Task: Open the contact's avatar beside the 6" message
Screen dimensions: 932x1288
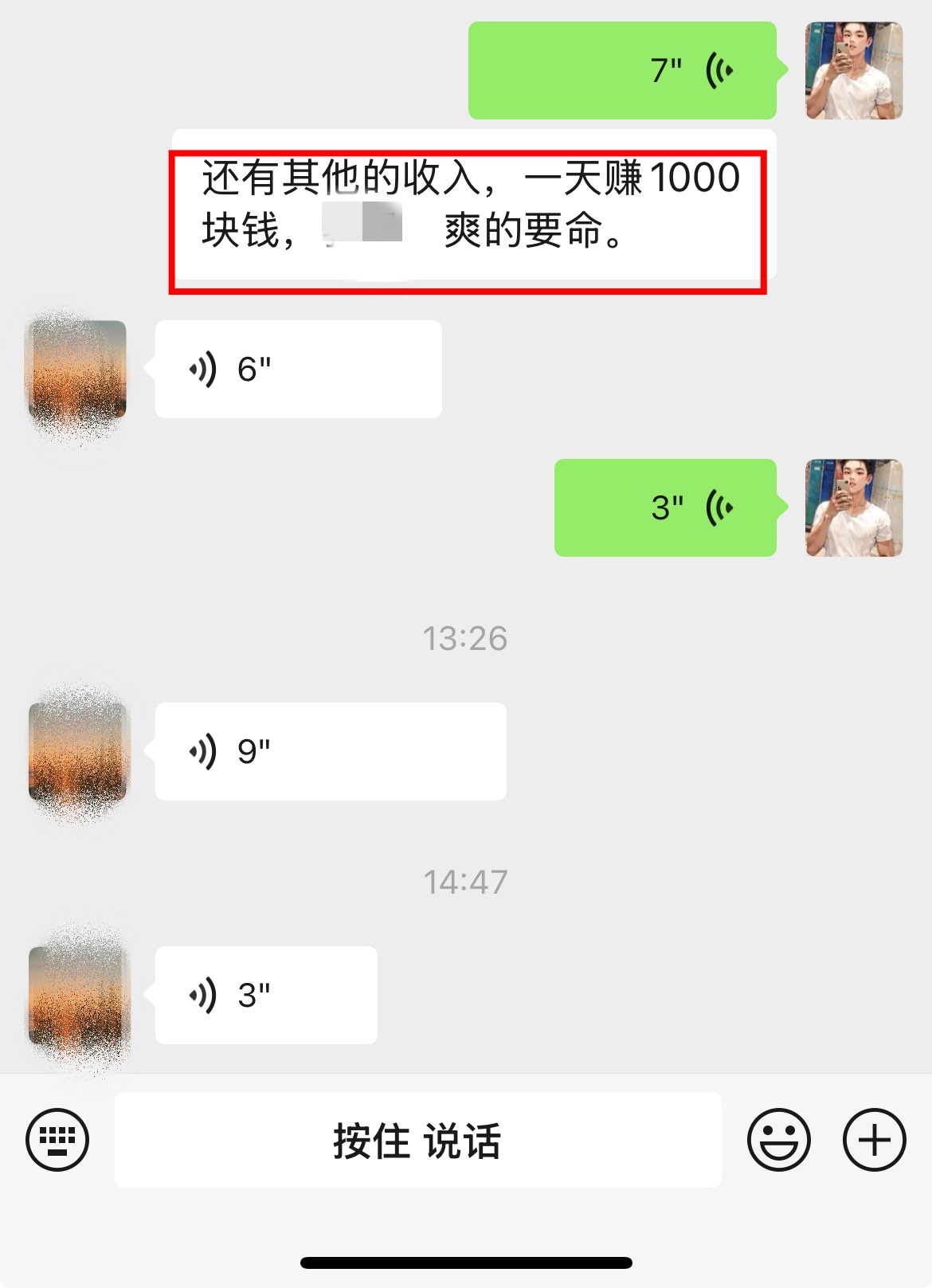Action: tap(77, 370)
